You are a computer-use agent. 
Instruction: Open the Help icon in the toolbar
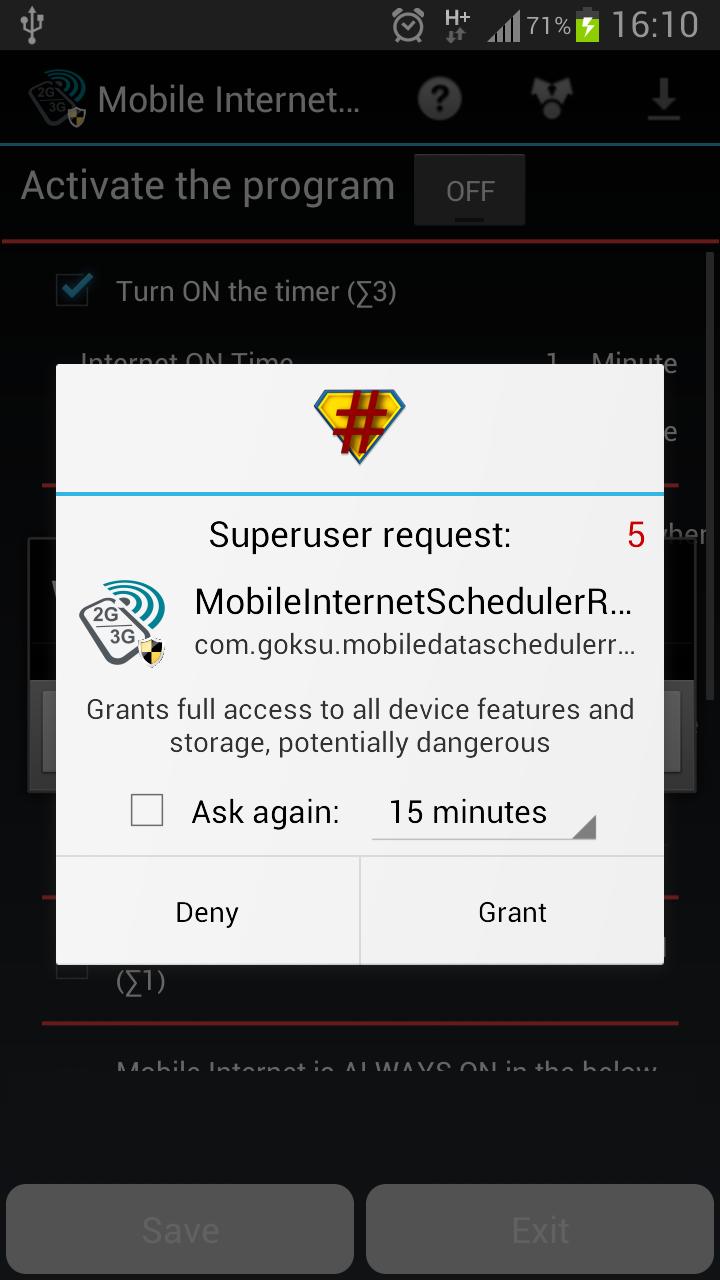pos(439,98)
